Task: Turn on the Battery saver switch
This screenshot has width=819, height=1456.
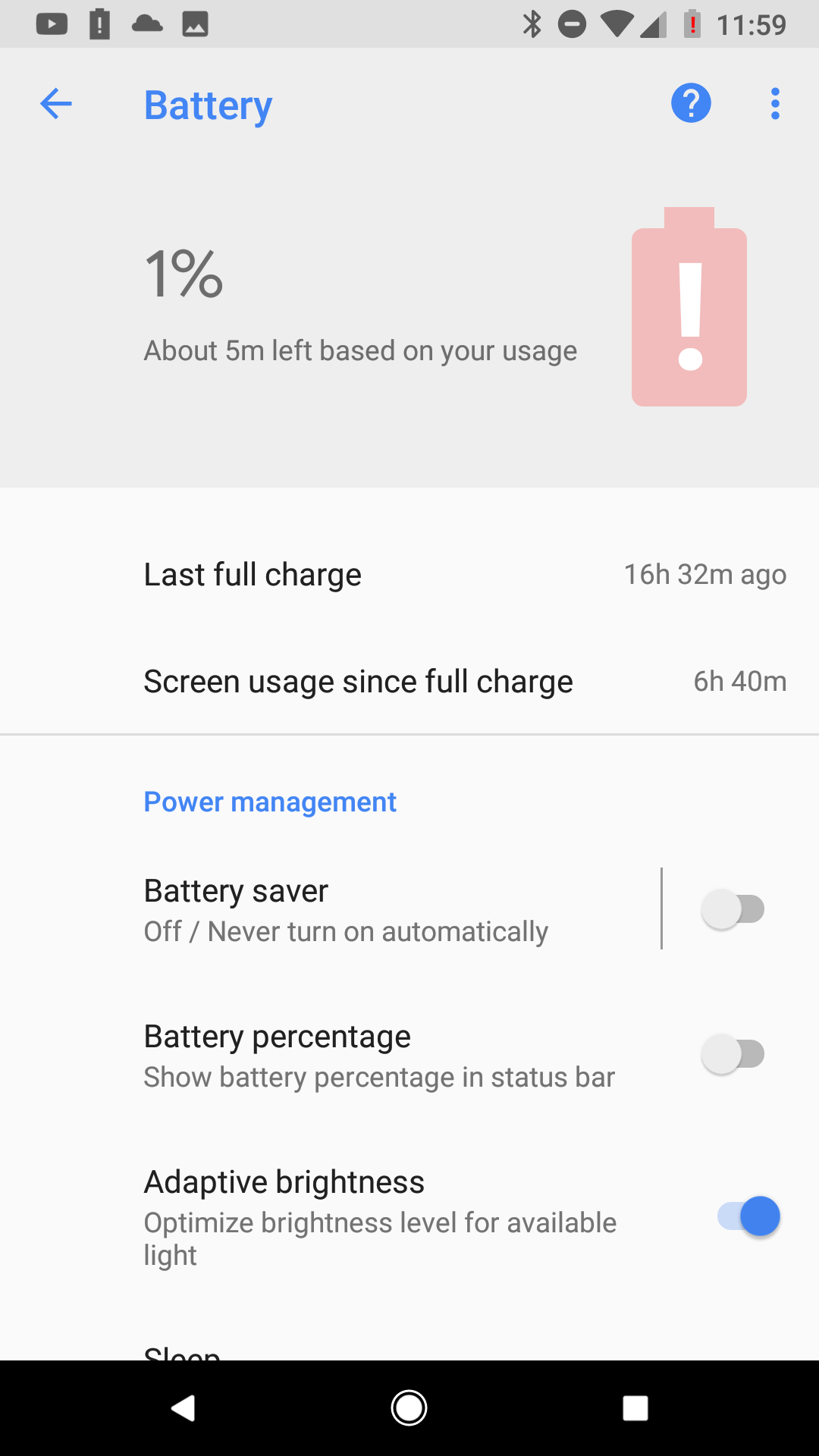Action: pyautogui.click(x=733, y=908)
